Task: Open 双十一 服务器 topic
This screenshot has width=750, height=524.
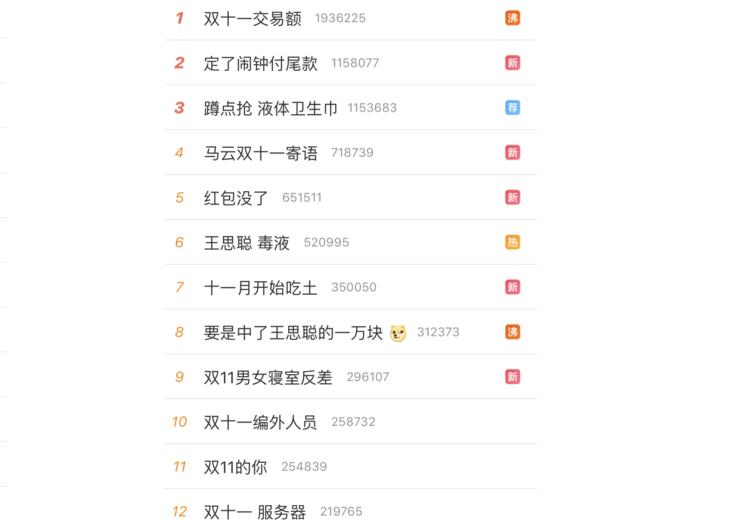Action: click(254, 511)
